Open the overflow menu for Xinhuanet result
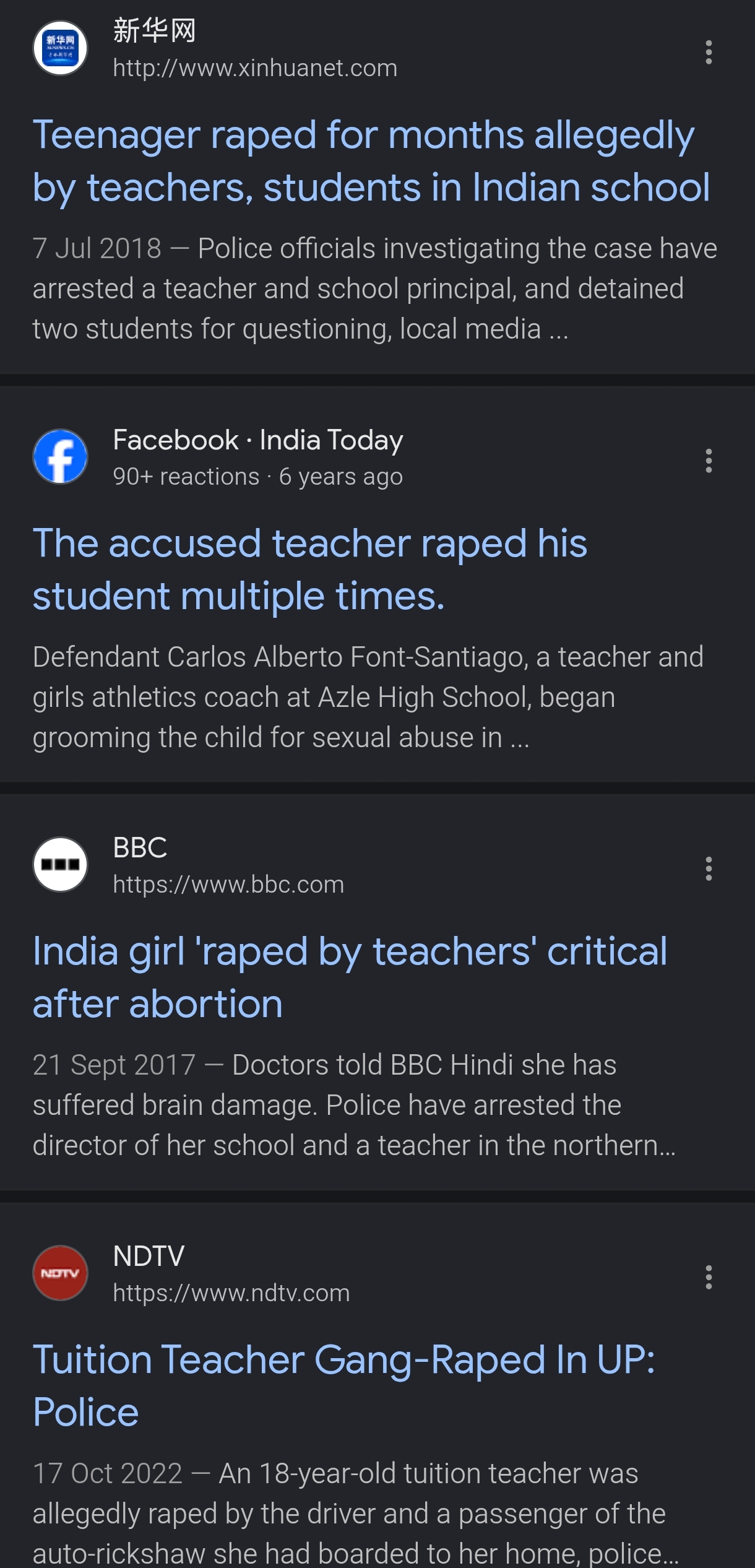 [x=709, y=52]
